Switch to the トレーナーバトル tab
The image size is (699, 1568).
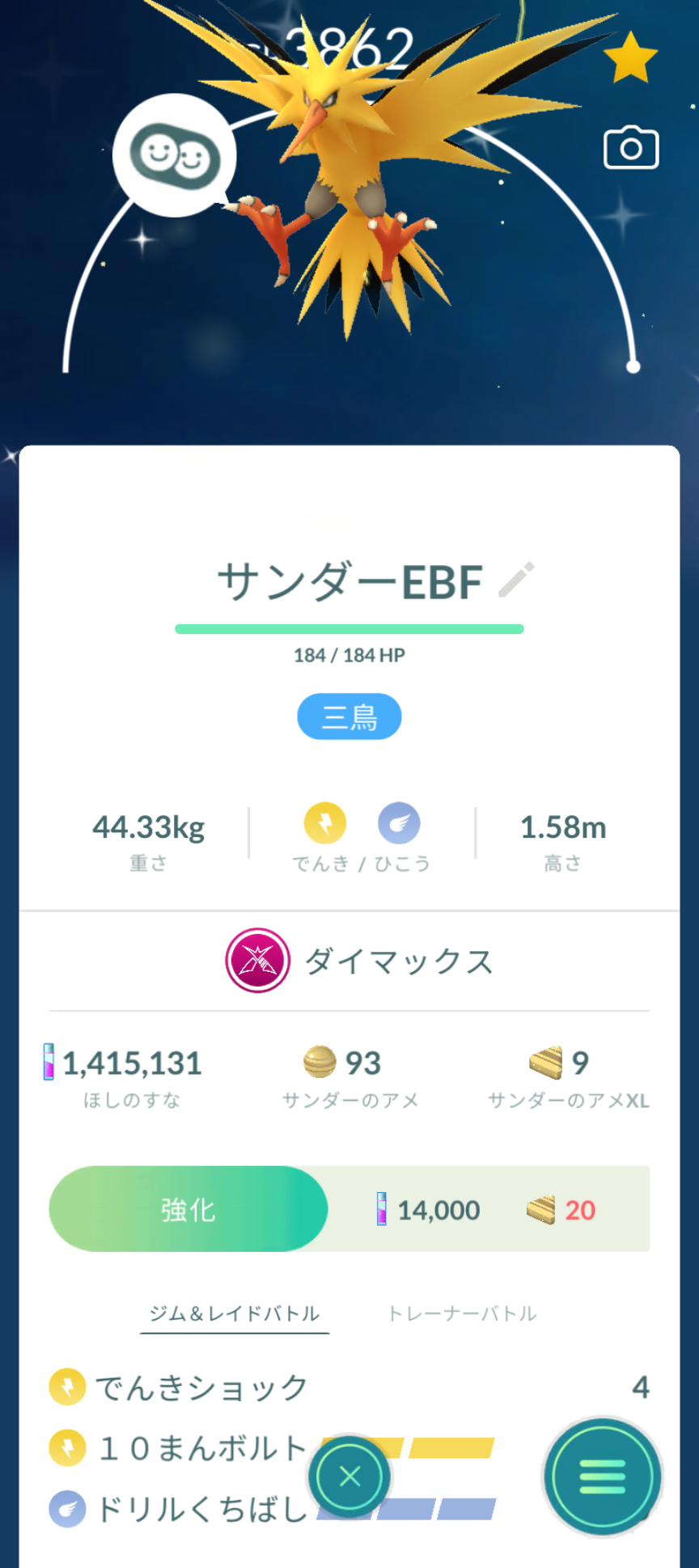(x=462, y=1313)
